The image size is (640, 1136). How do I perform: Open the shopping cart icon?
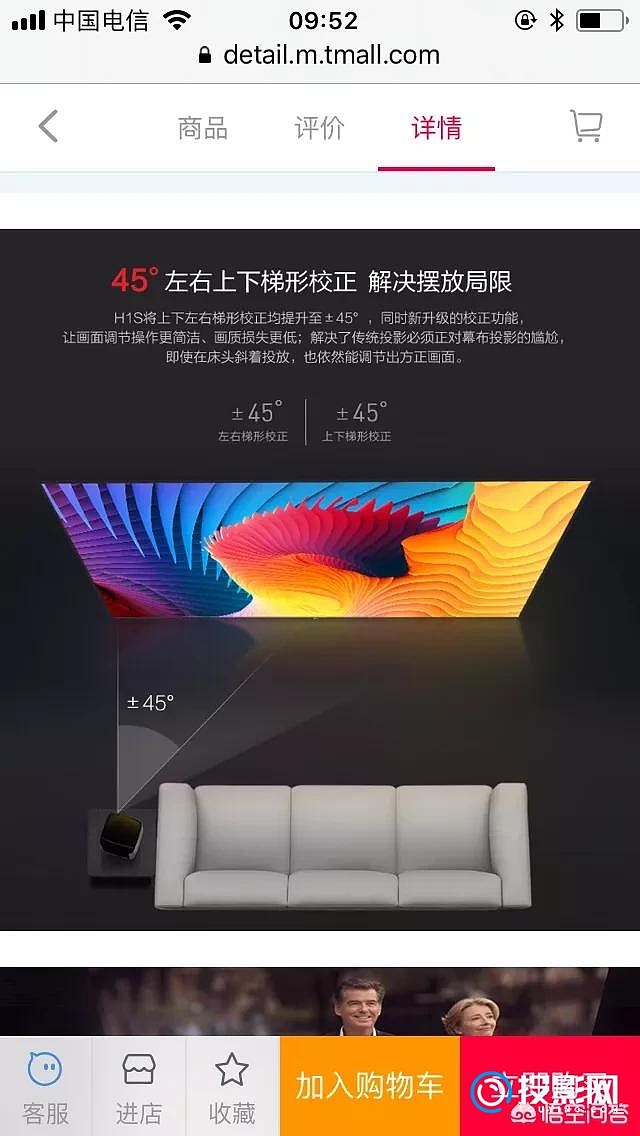coord(586,126)
